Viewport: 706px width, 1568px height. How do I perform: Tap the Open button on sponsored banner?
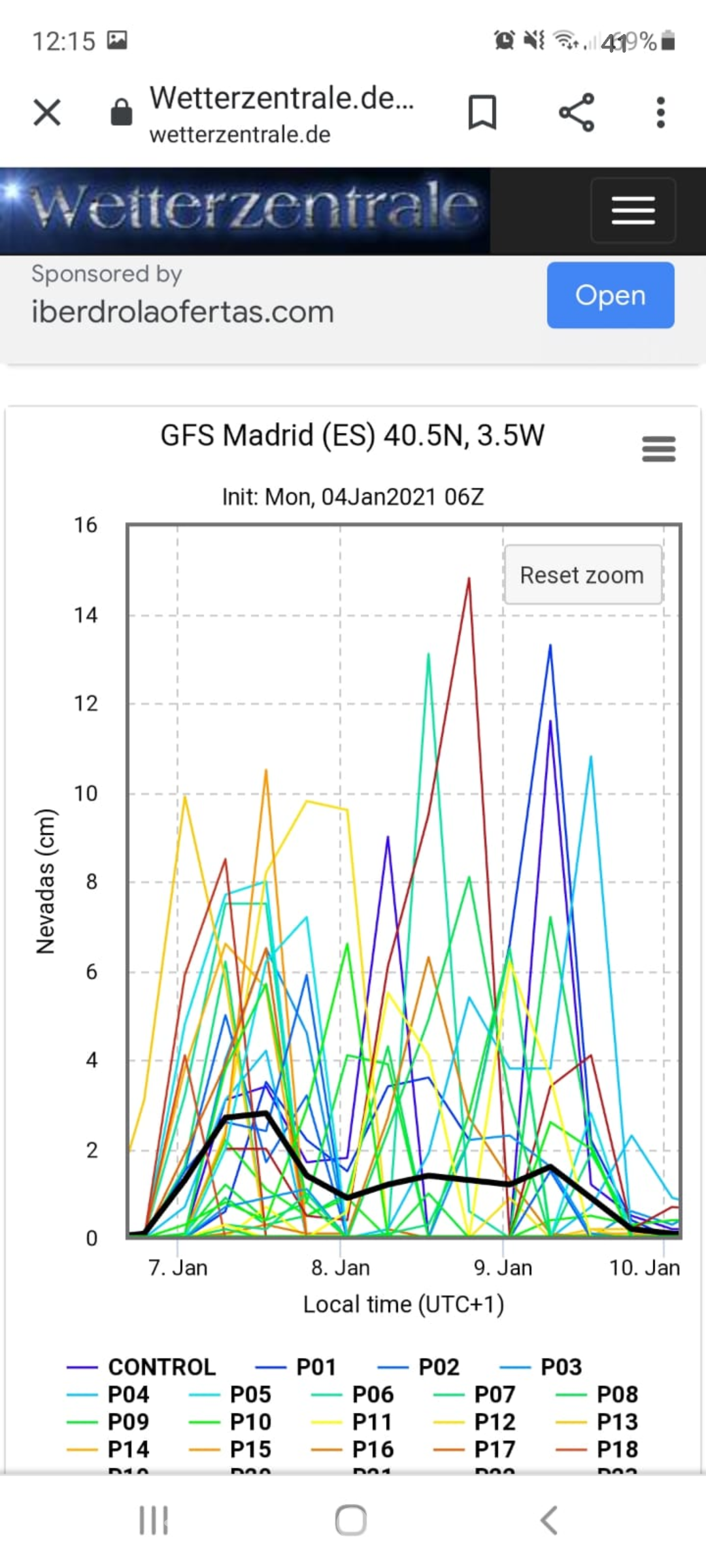(x=610, y=295)
